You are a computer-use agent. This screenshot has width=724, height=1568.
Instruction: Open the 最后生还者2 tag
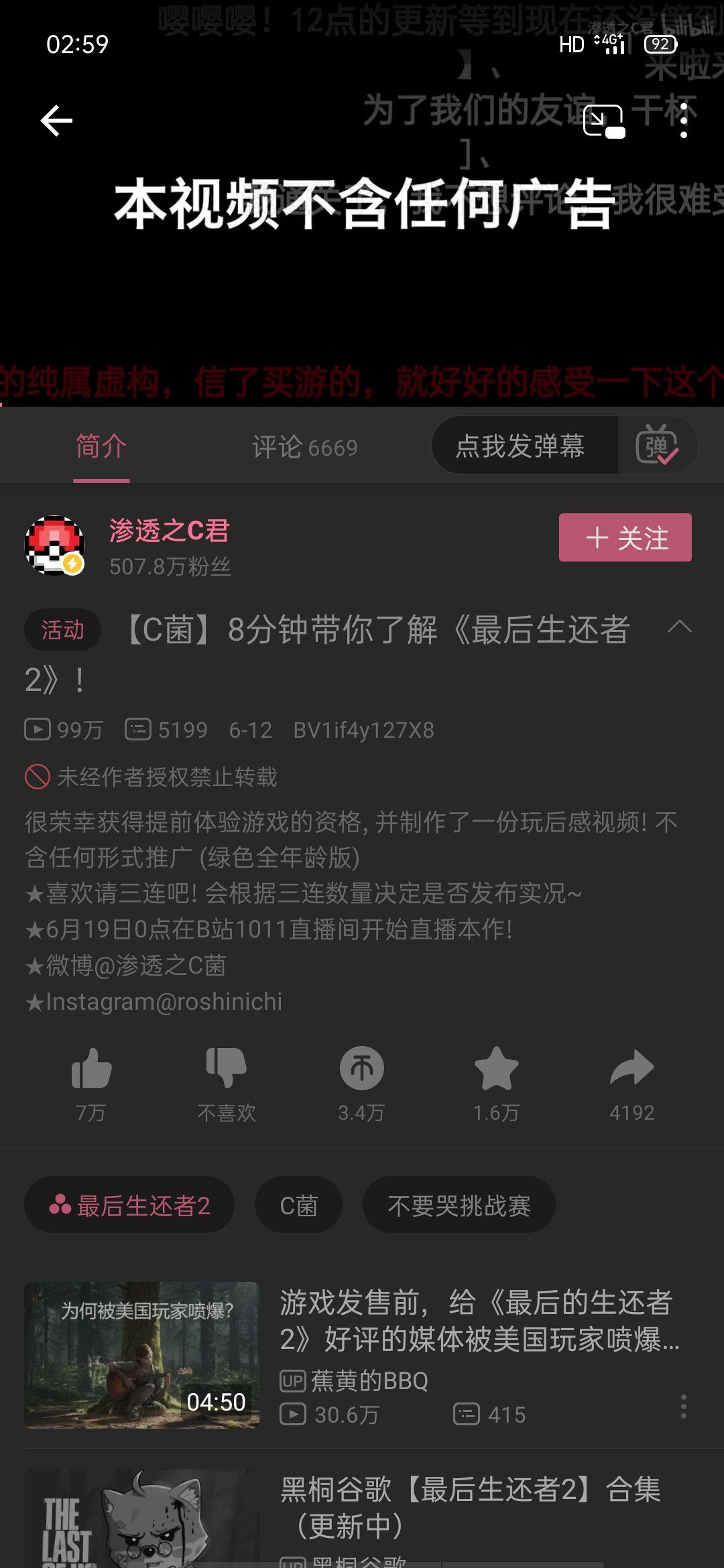point(129,1205)
